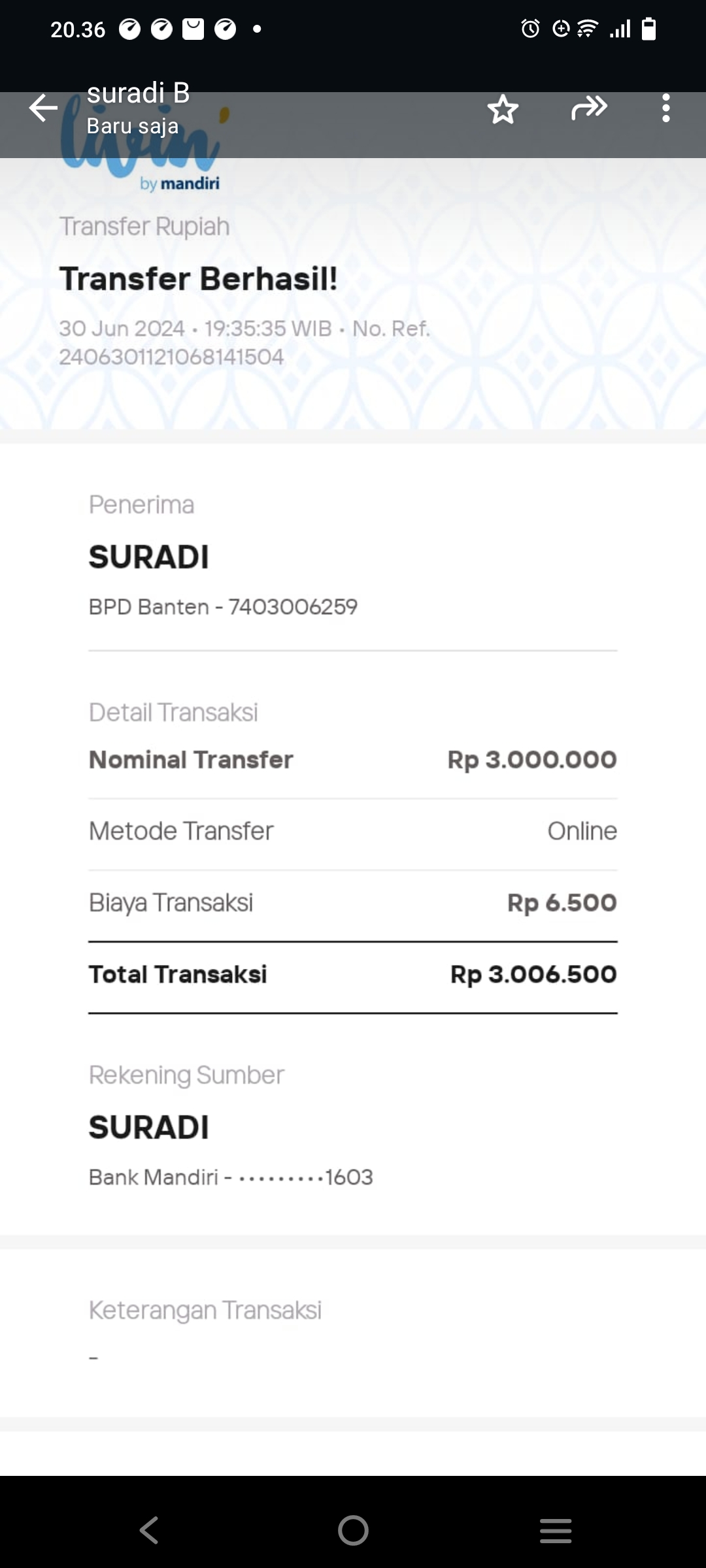
Task: Forward the receipt image to another chat
Action: point(588,108)
